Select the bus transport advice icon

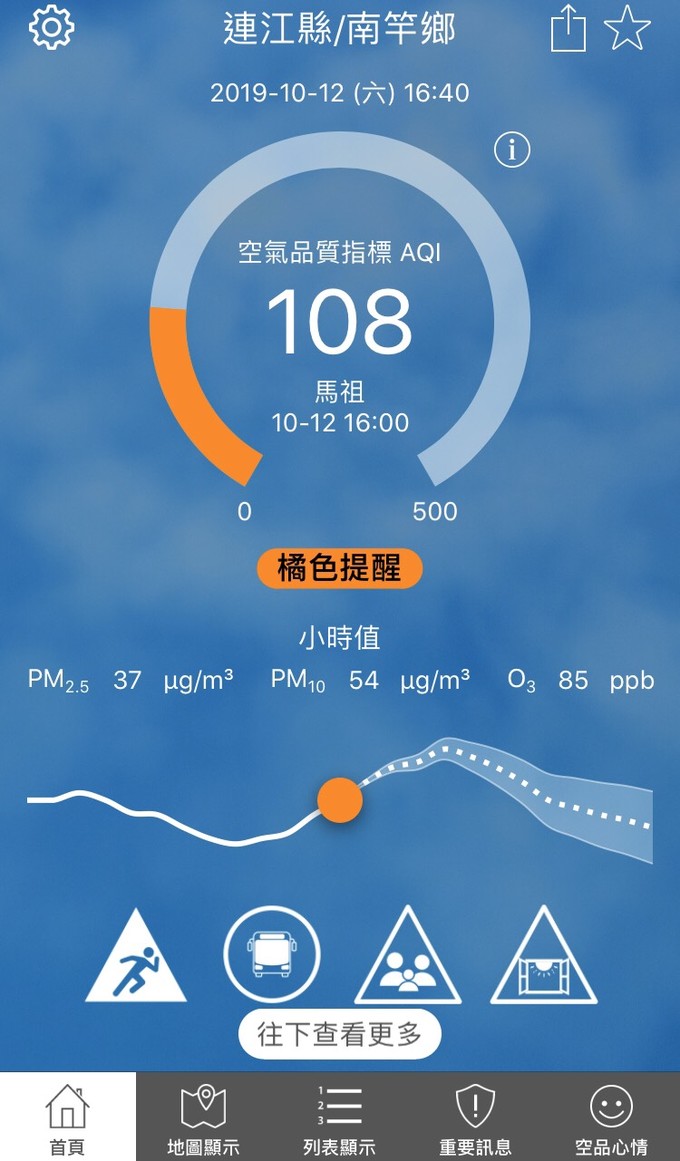click(x=272, y=954)
